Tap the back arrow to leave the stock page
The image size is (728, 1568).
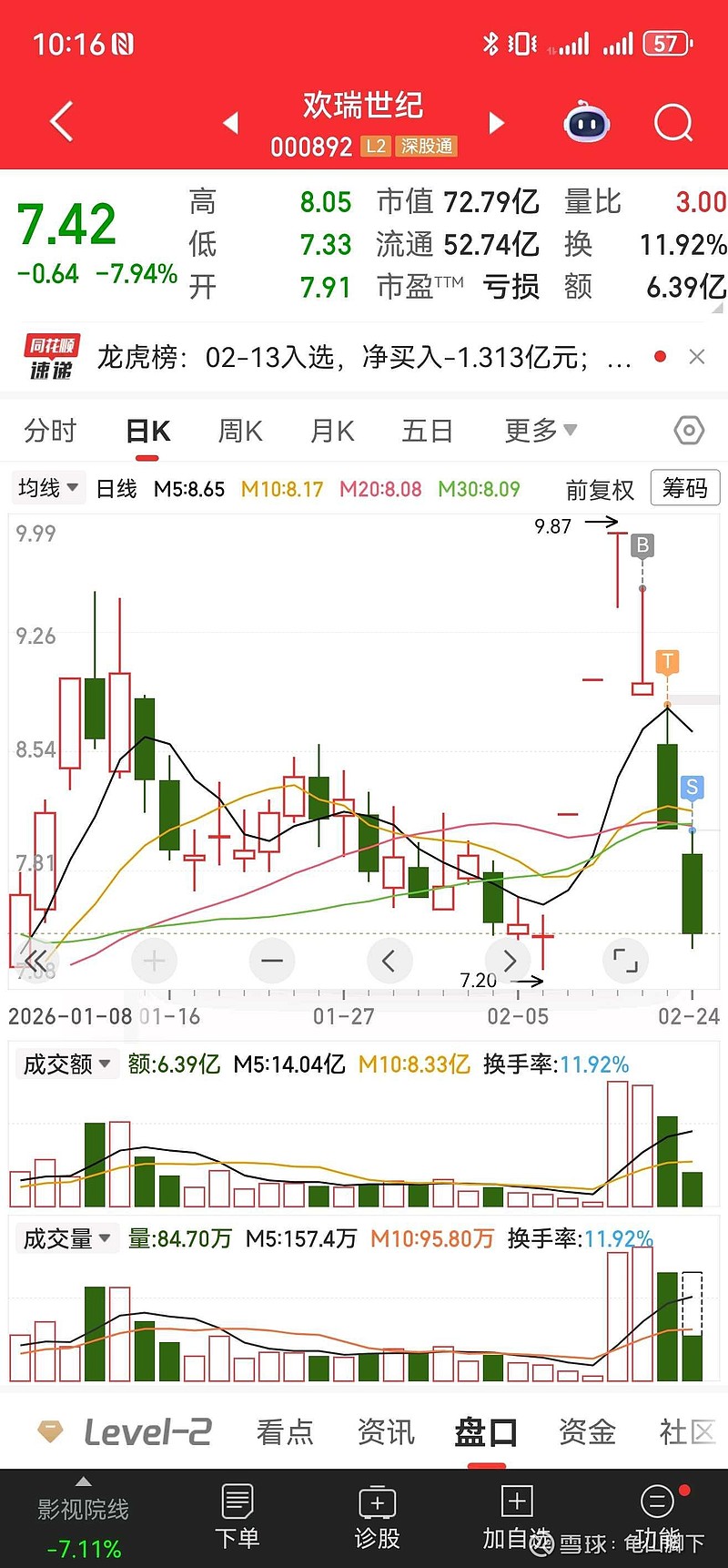[x=60, y=121]
